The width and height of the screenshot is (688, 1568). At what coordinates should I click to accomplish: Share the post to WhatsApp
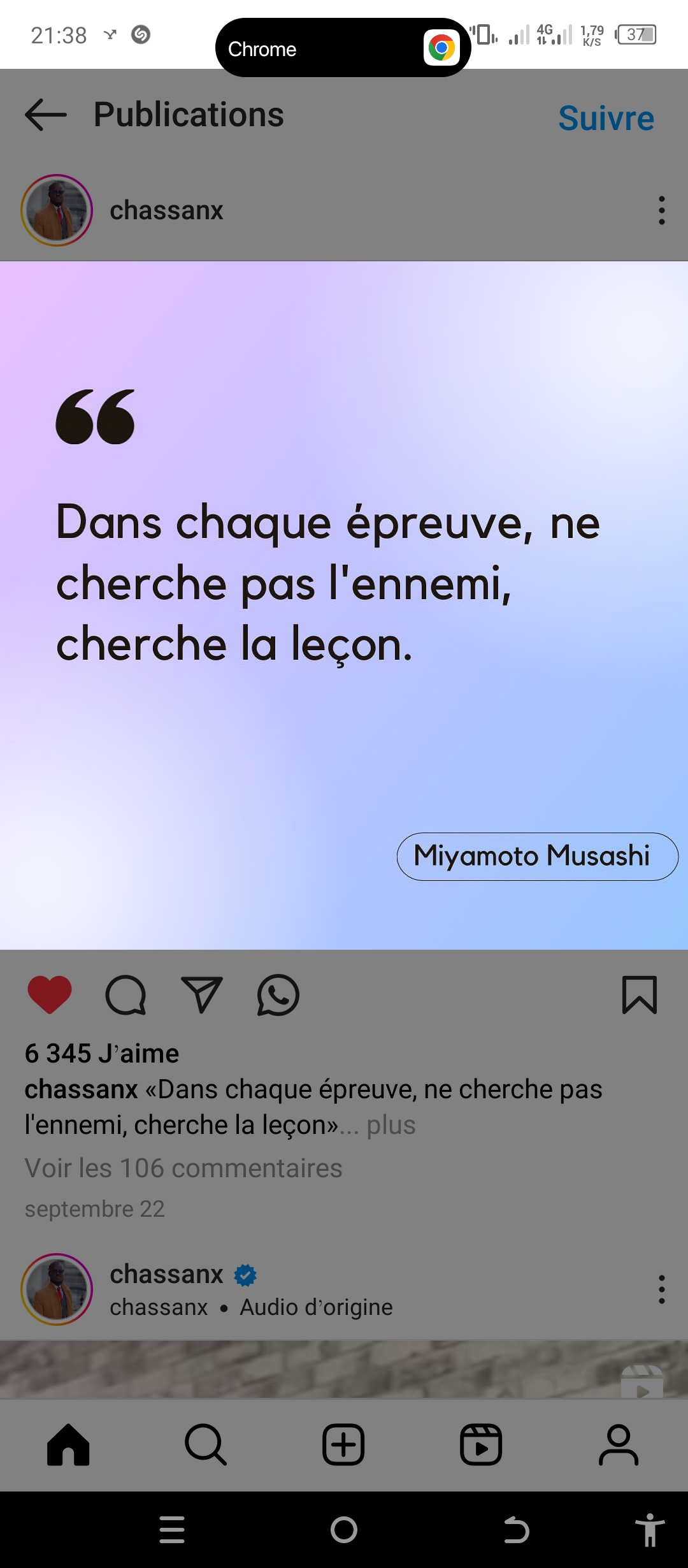(278, 995)
